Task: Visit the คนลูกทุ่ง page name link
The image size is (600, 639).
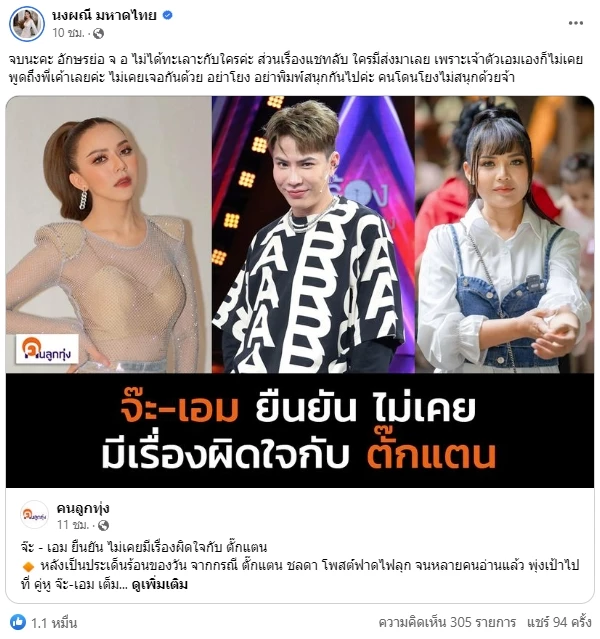Action: pyautogui.click(x=85, y=508)
